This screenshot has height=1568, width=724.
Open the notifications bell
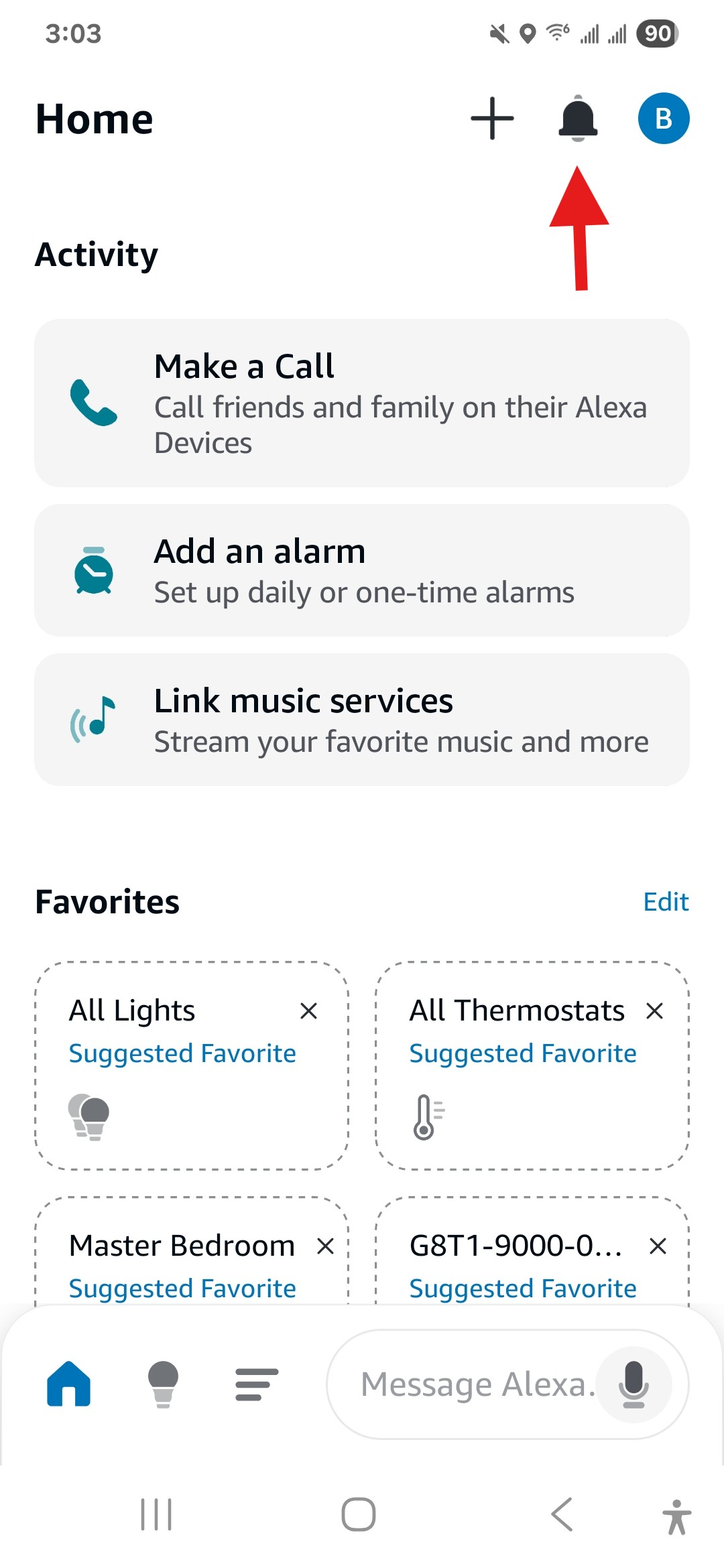[x=577, y=119]
